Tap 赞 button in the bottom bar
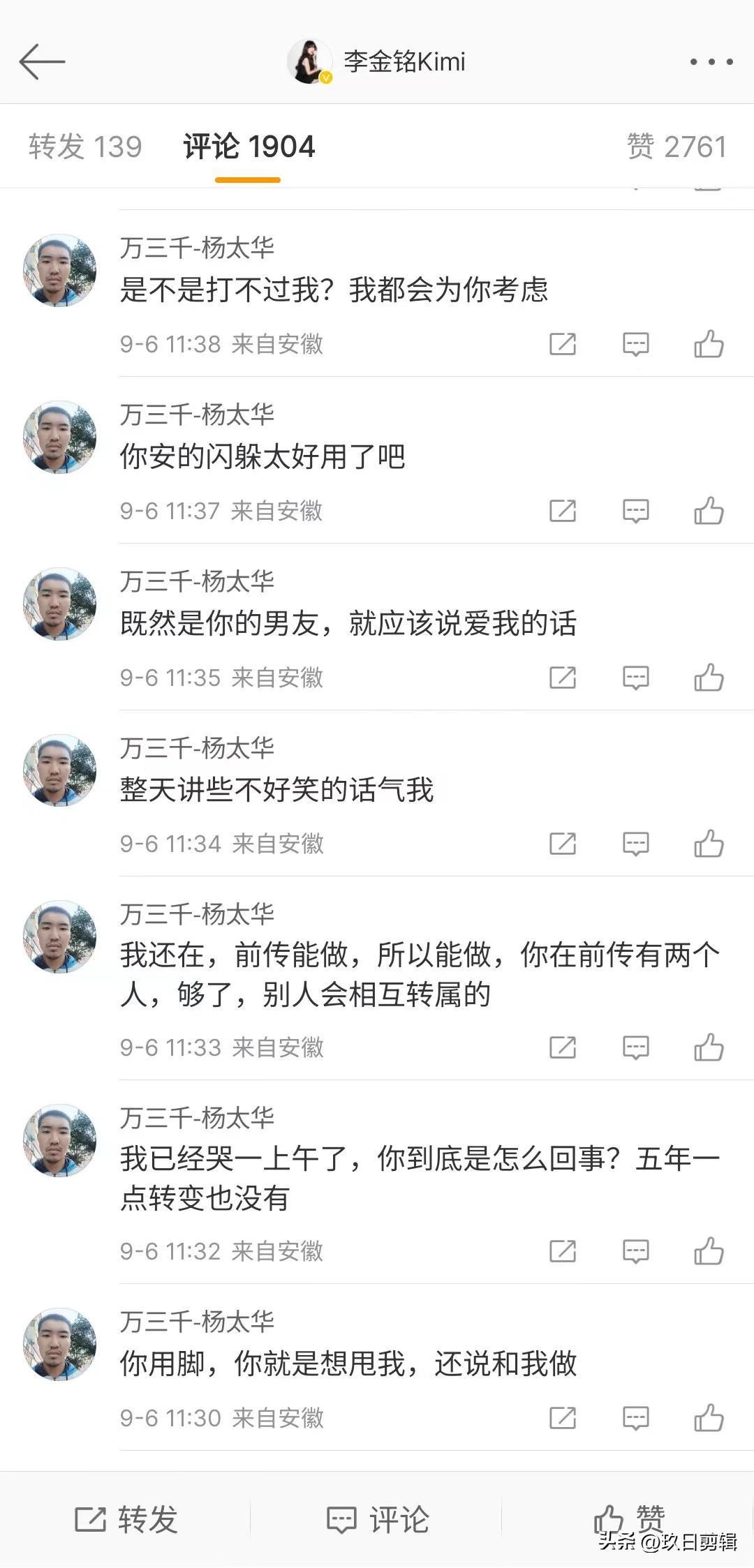This screenshot has height=1568, width=754. point(628,1520)
